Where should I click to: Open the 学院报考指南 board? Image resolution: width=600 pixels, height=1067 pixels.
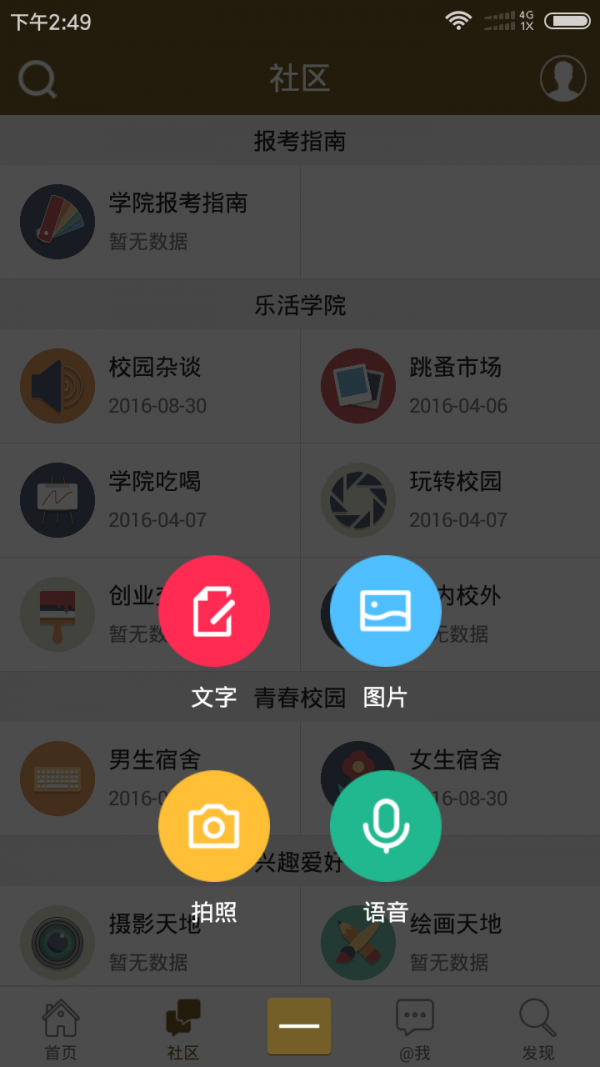[x=150, y=221]
